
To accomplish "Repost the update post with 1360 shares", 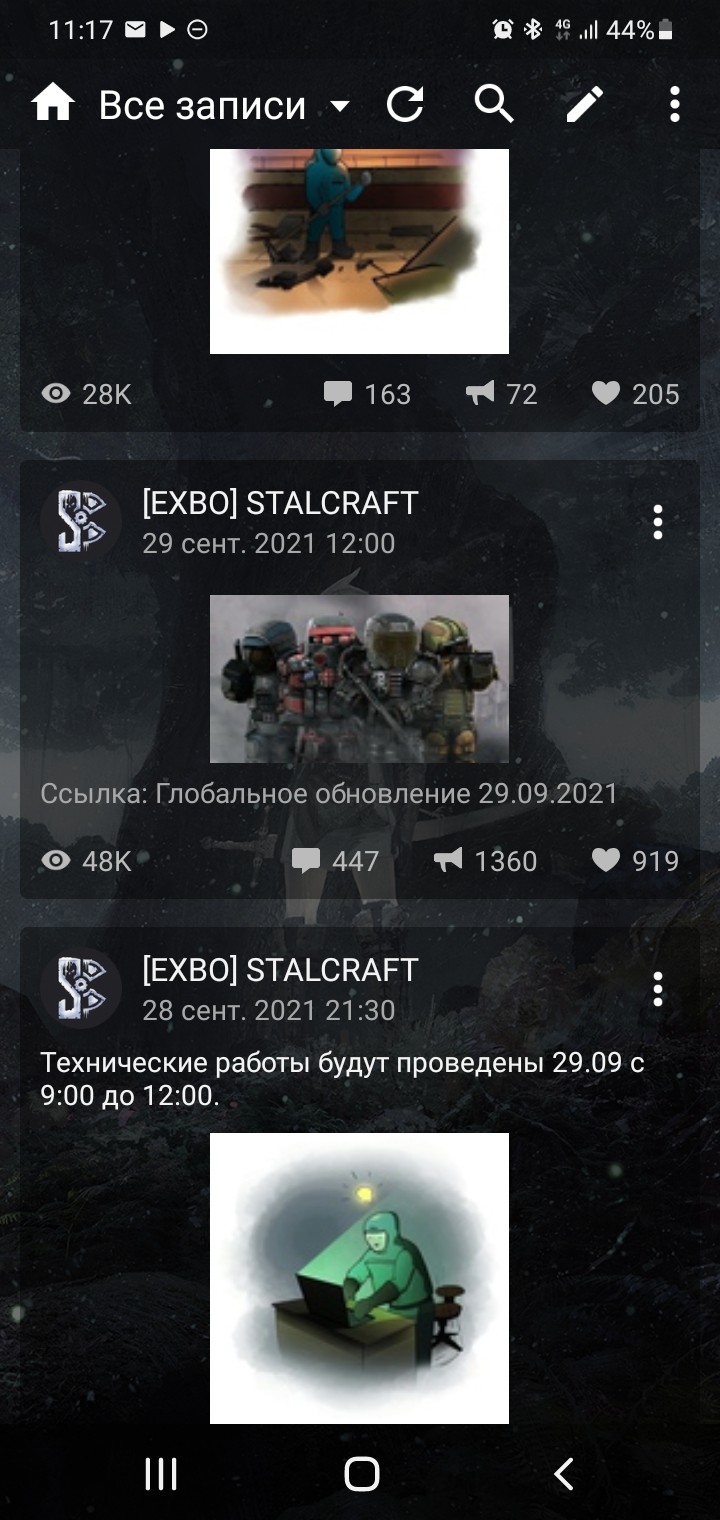I will pos(486,861).
